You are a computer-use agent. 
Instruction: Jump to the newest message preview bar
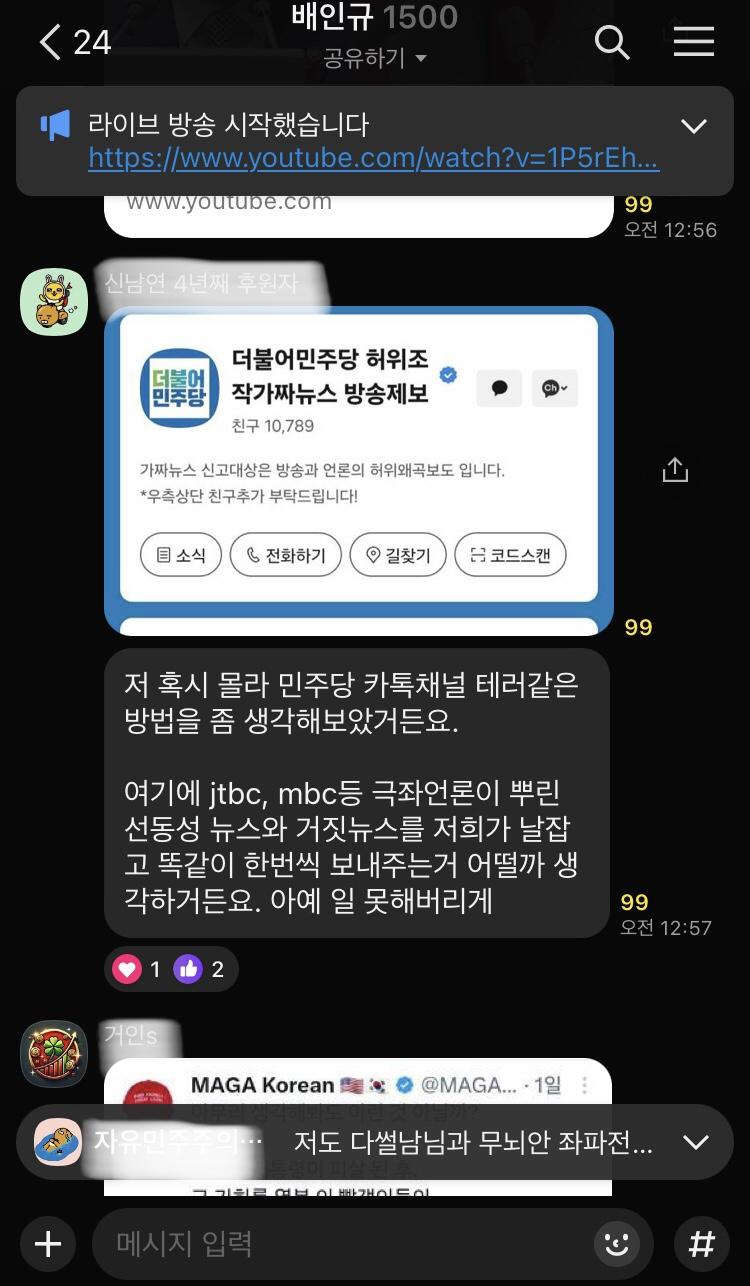point(375,1142)
